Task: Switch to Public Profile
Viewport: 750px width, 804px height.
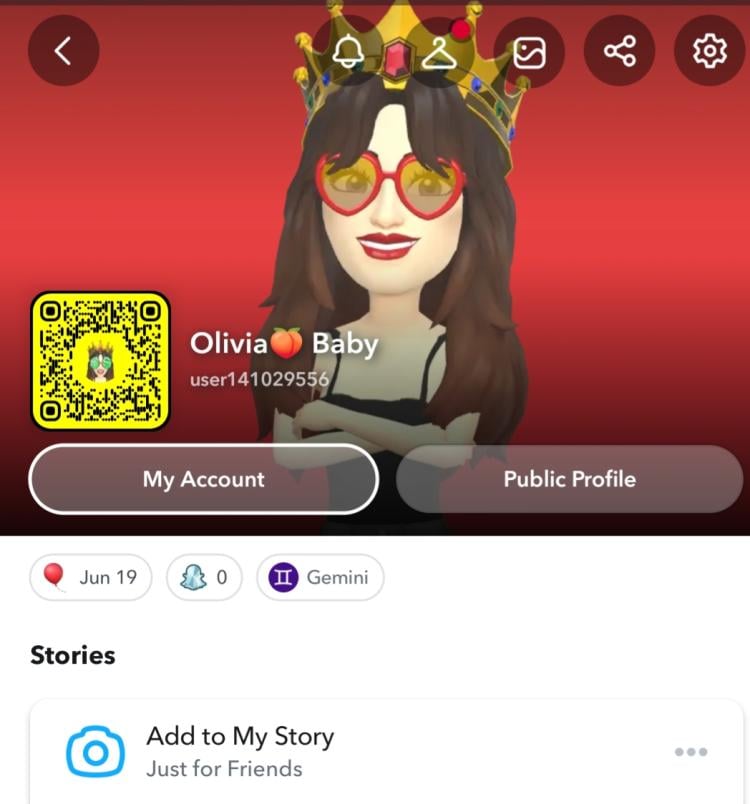Action: (569, 479)
